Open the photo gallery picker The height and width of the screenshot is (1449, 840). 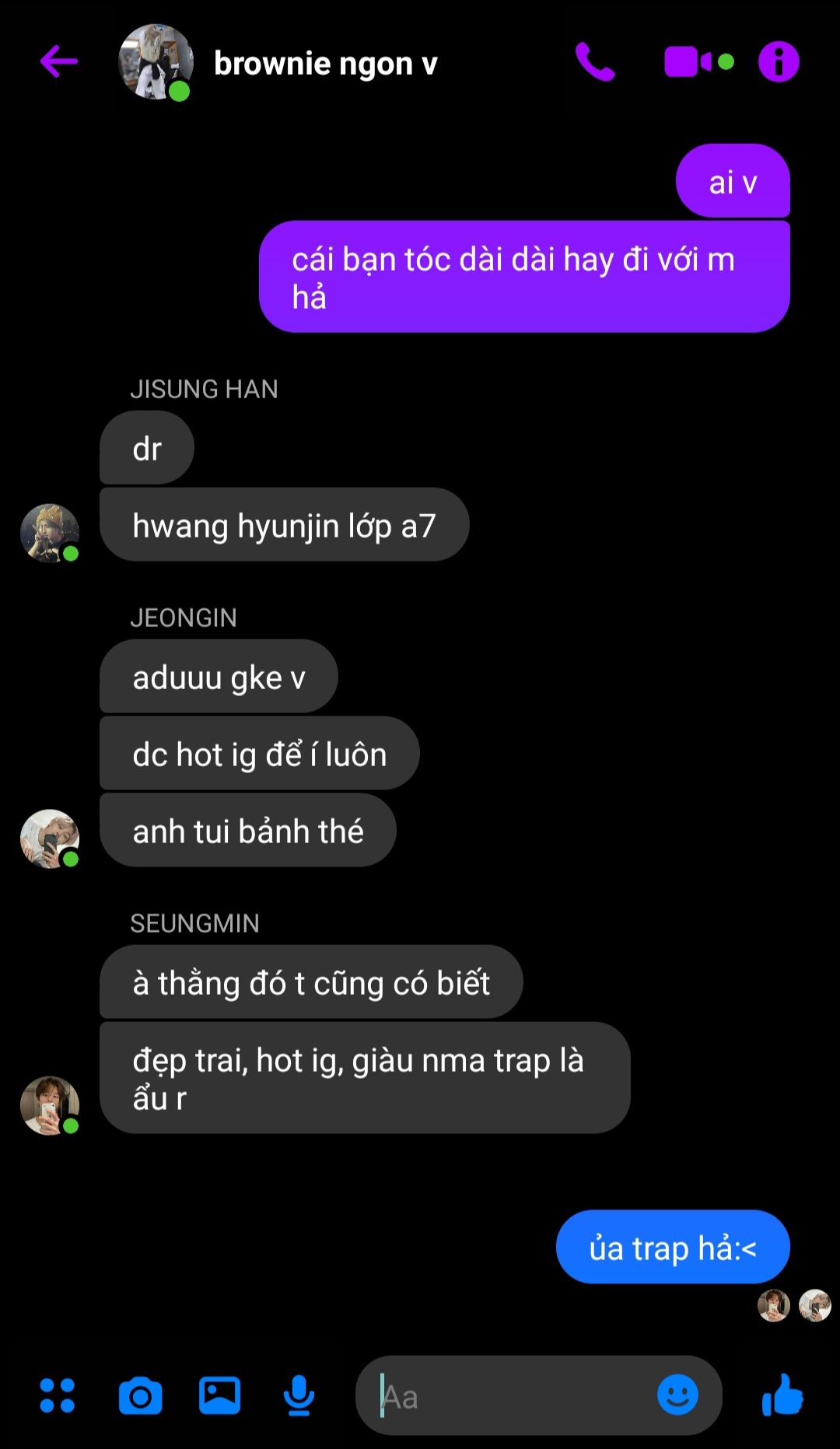(x=219, y=1395)
